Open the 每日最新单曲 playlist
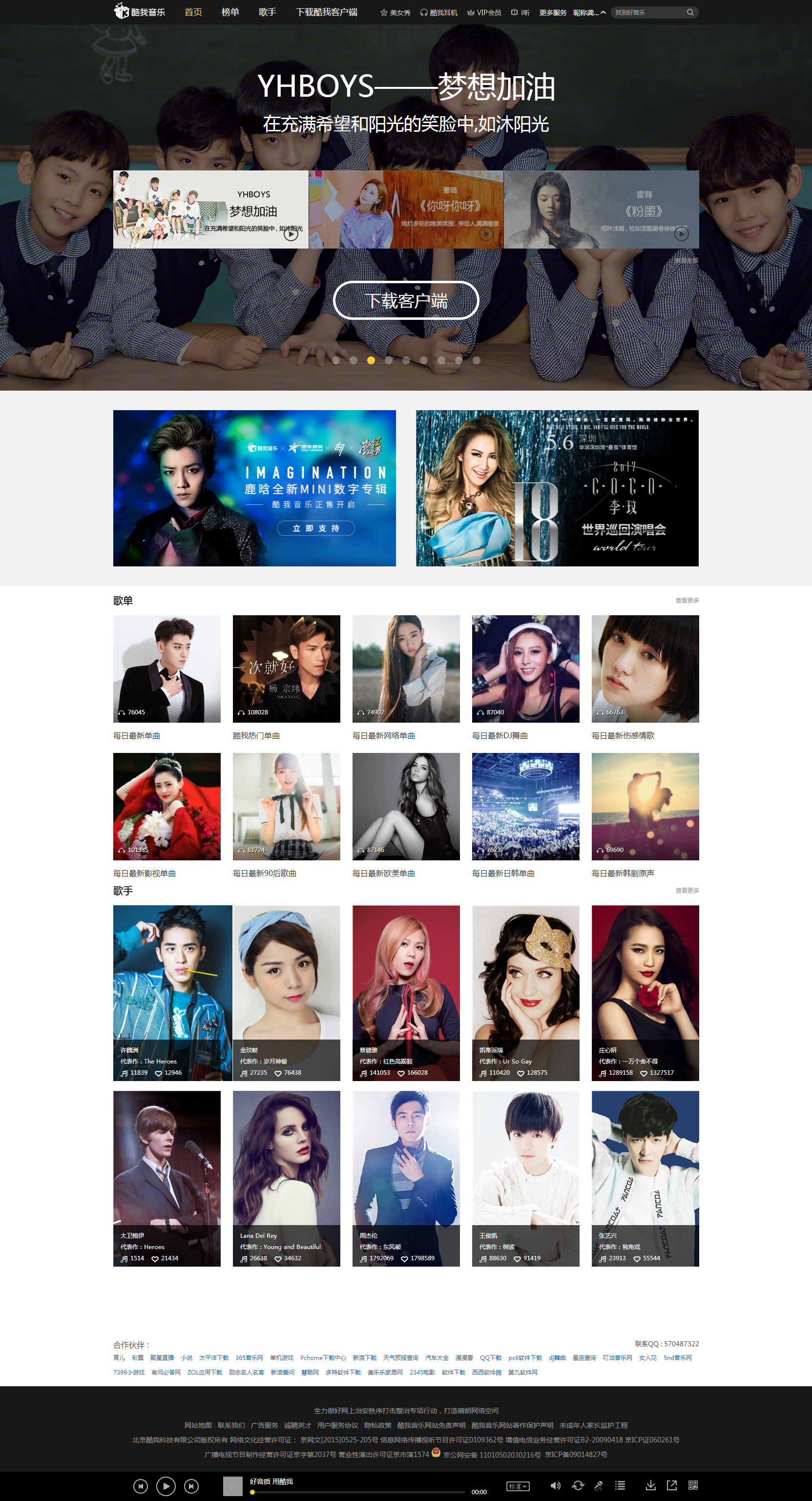Image resolution: width=812 pixels, height=1501 pixels. [167, 669]
